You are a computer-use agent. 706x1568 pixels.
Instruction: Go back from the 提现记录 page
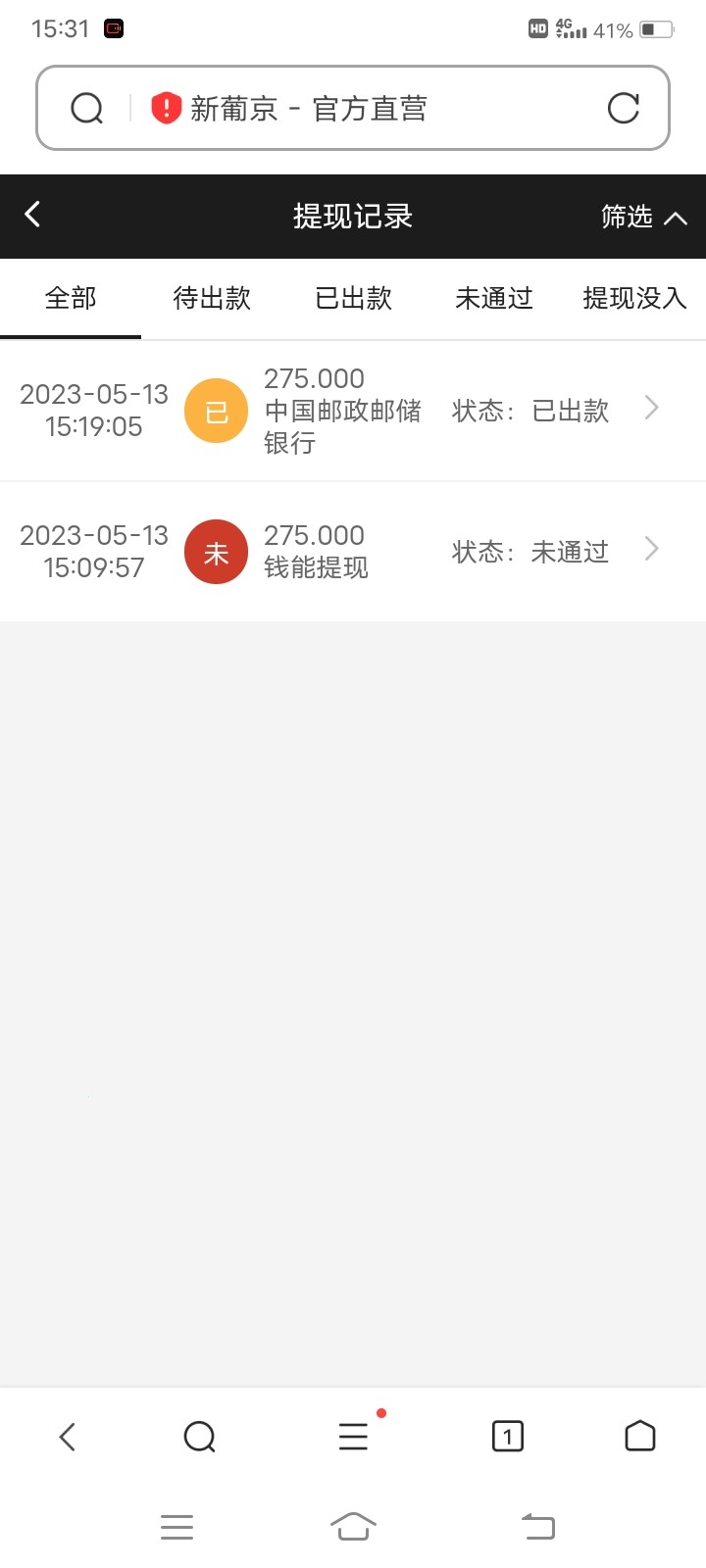32,216
